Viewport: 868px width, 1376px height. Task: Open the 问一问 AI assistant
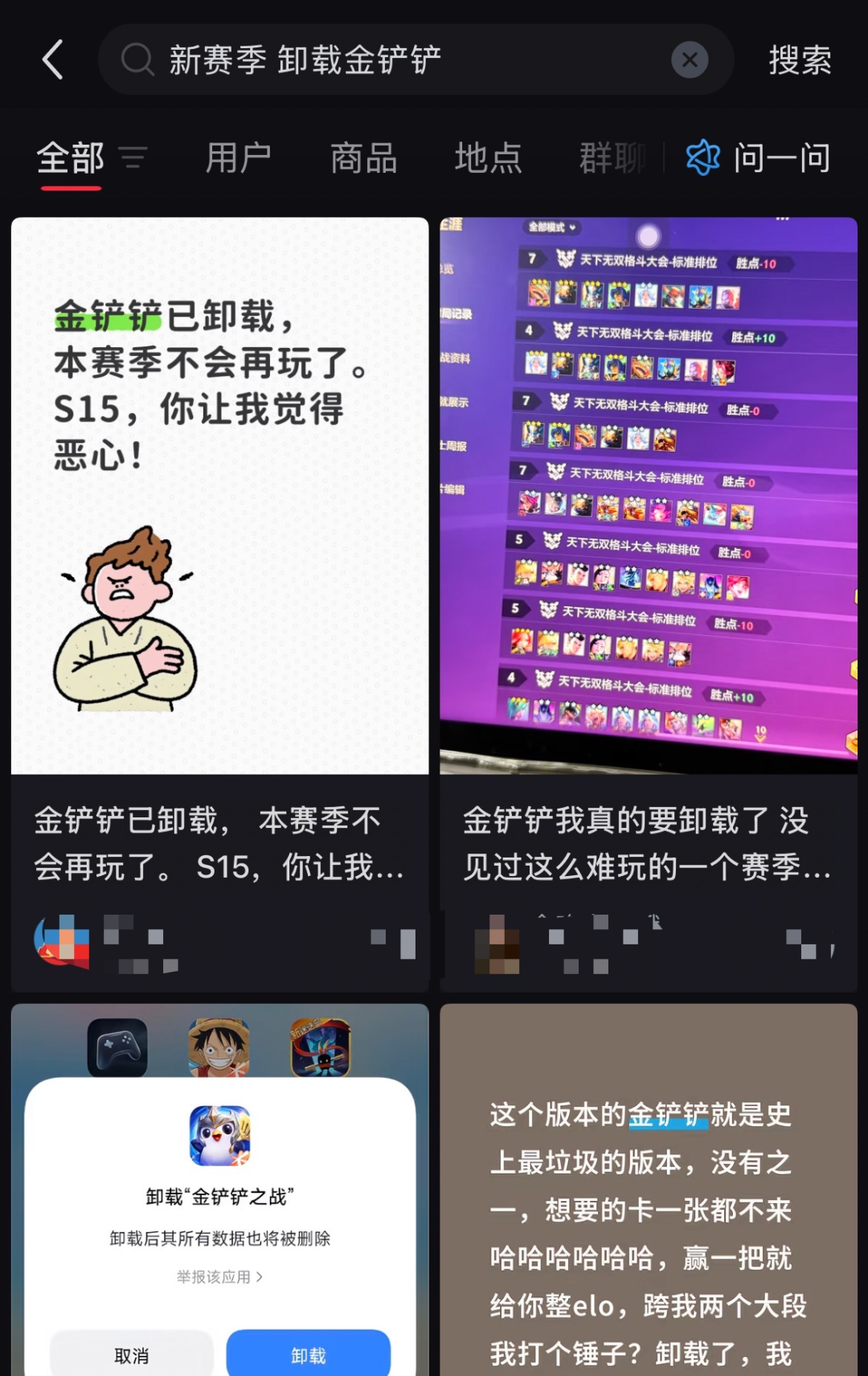point(759,158)
